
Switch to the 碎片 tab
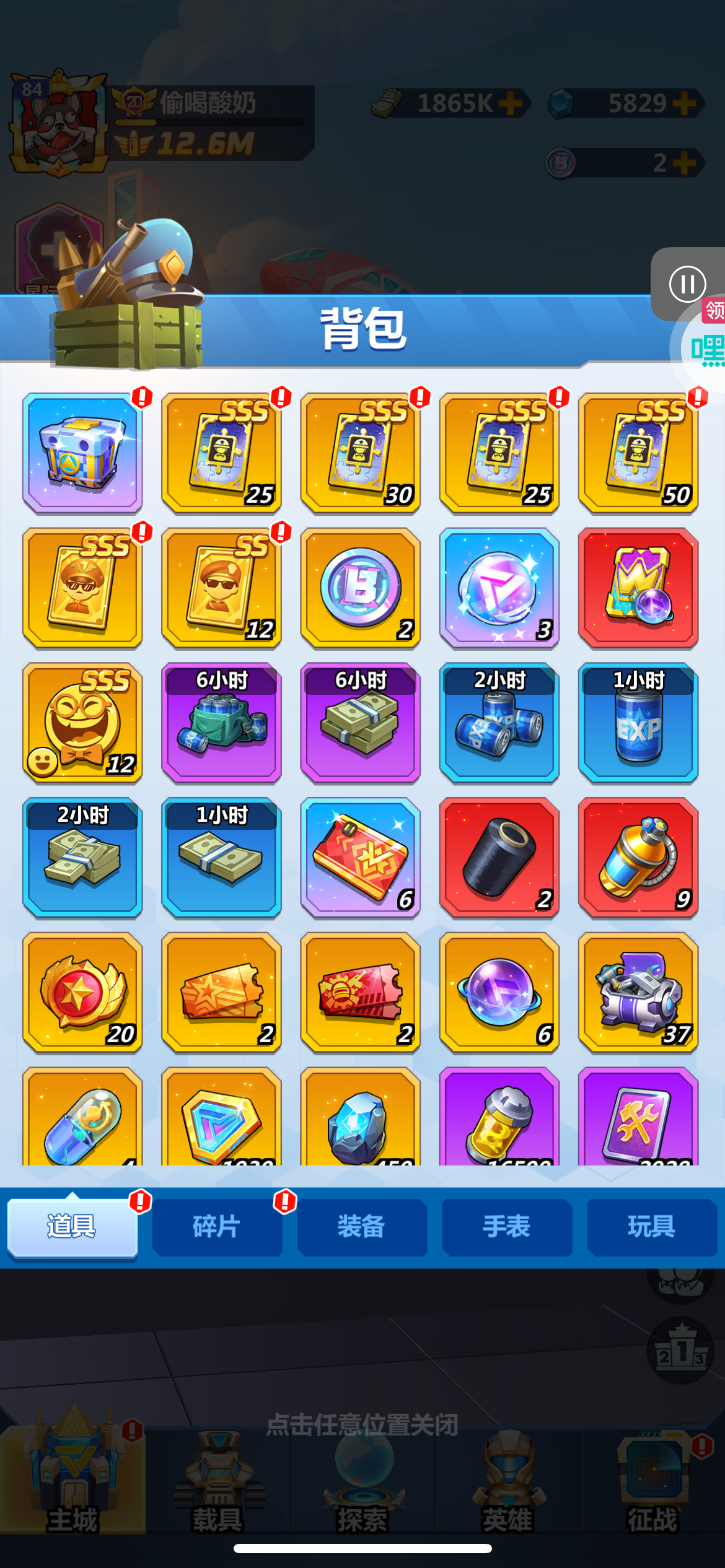click(x=217, y=1227)
